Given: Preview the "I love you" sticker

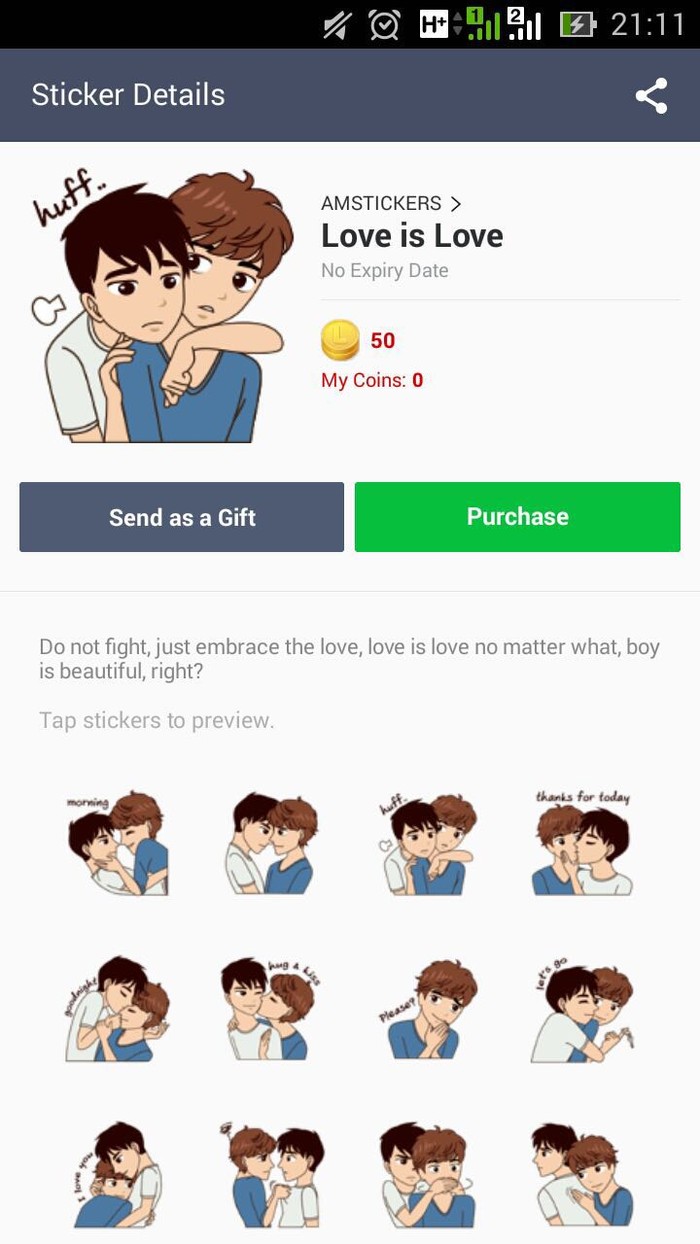Looking at the screenshot, I should (x=117, y=1173).
